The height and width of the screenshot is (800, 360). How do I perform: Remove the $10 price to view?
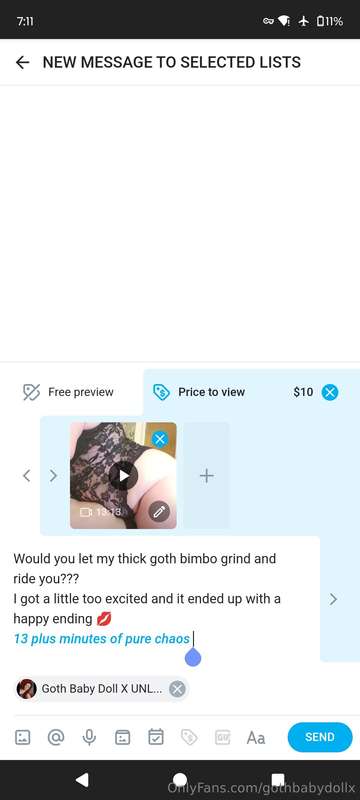pyautogui.click(x=330, y=392)
